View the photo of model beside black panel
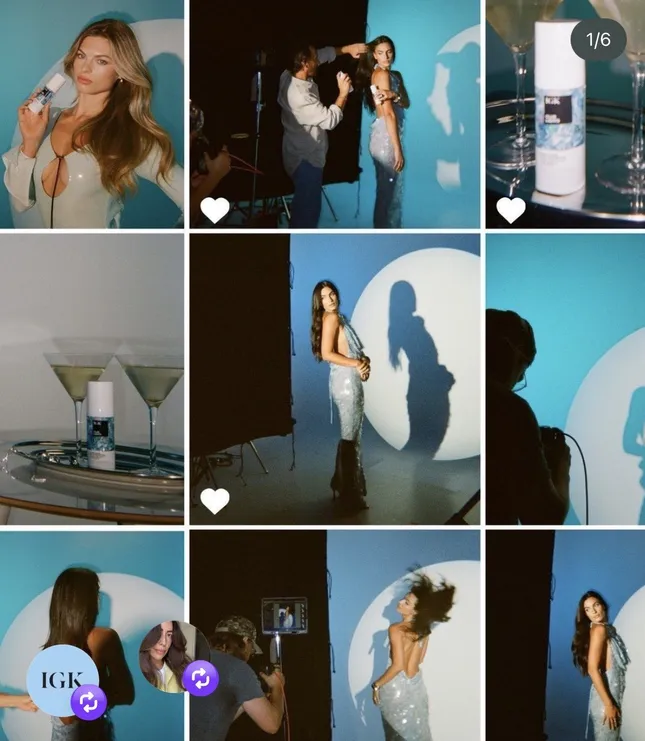Viewport: 645px width, 741px height. [564, 635]
